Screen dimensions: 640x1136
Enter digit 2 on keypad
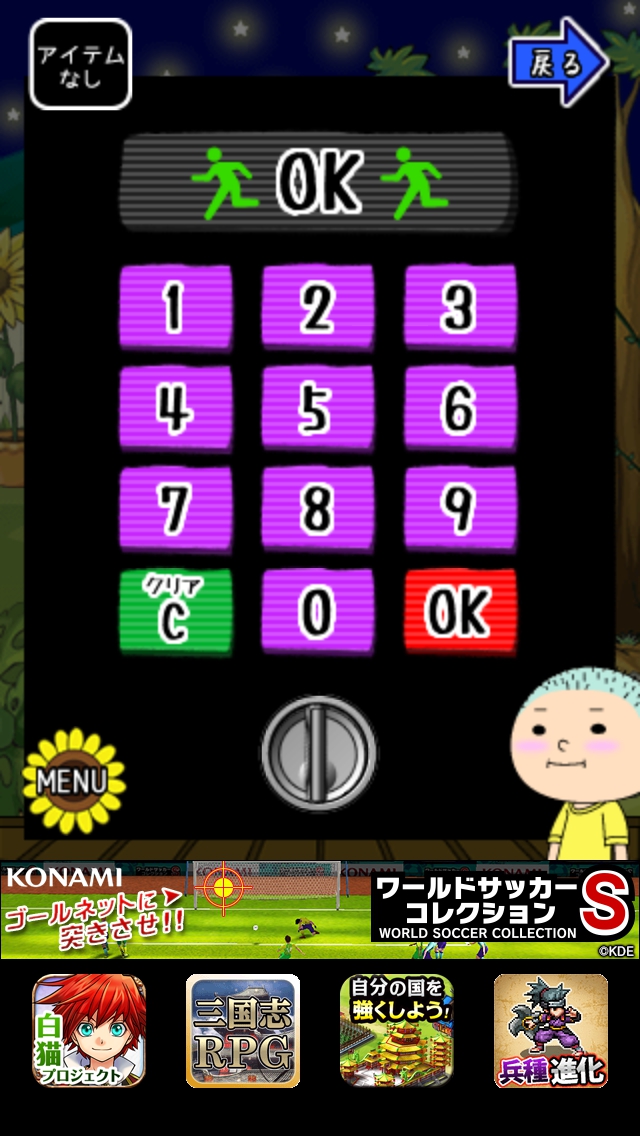(x=317, y=308)
